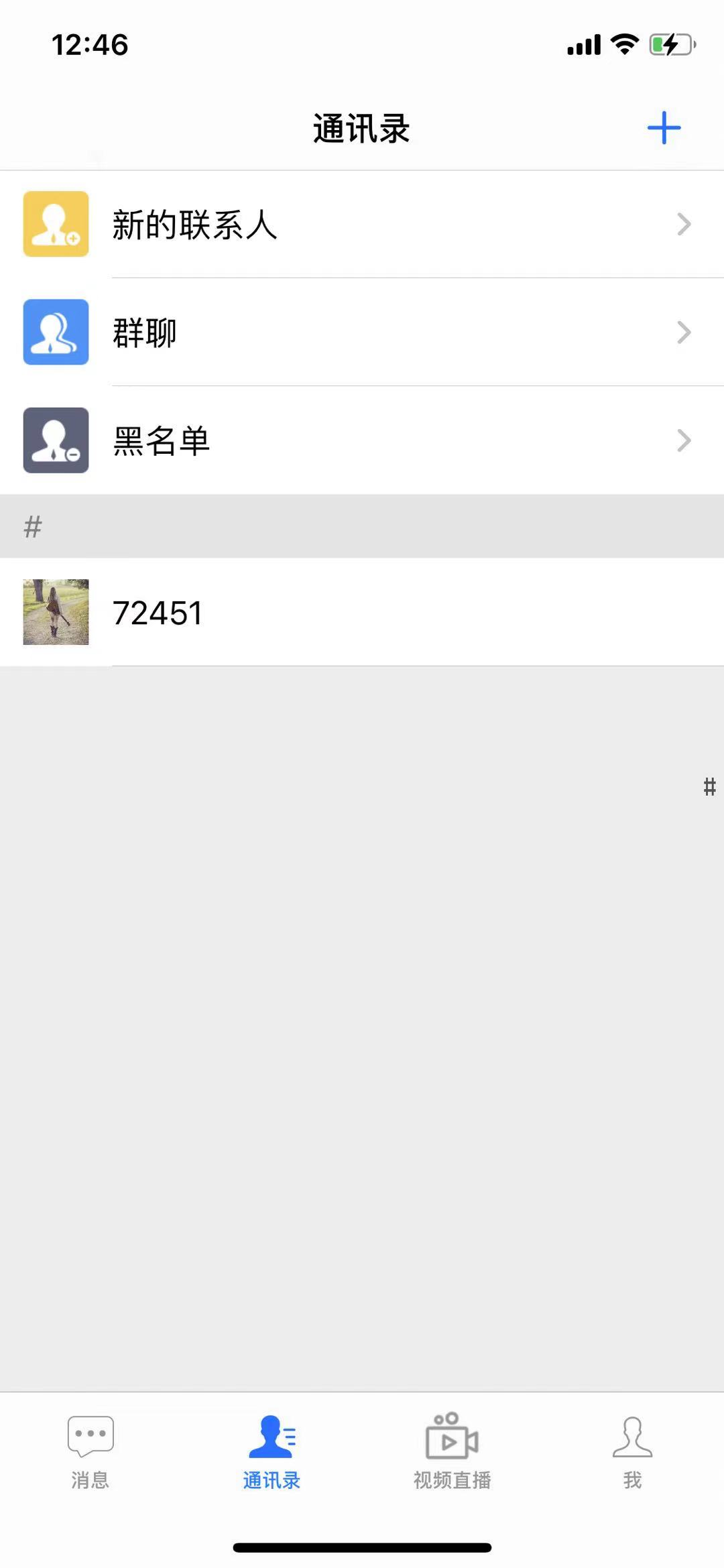Open contact 72451

[362, 612]
